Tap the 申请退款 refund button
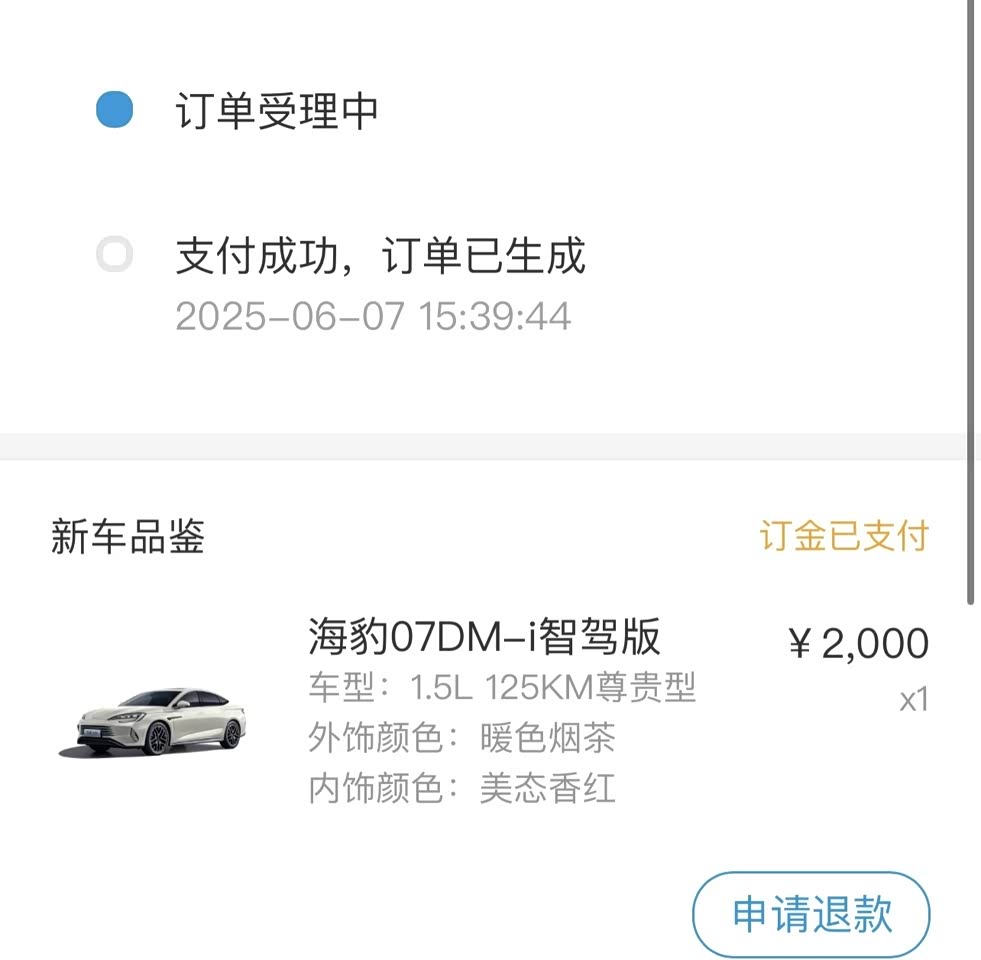This screenshot has height=960, width=981. pyautogui.click(x=811, y=915)
